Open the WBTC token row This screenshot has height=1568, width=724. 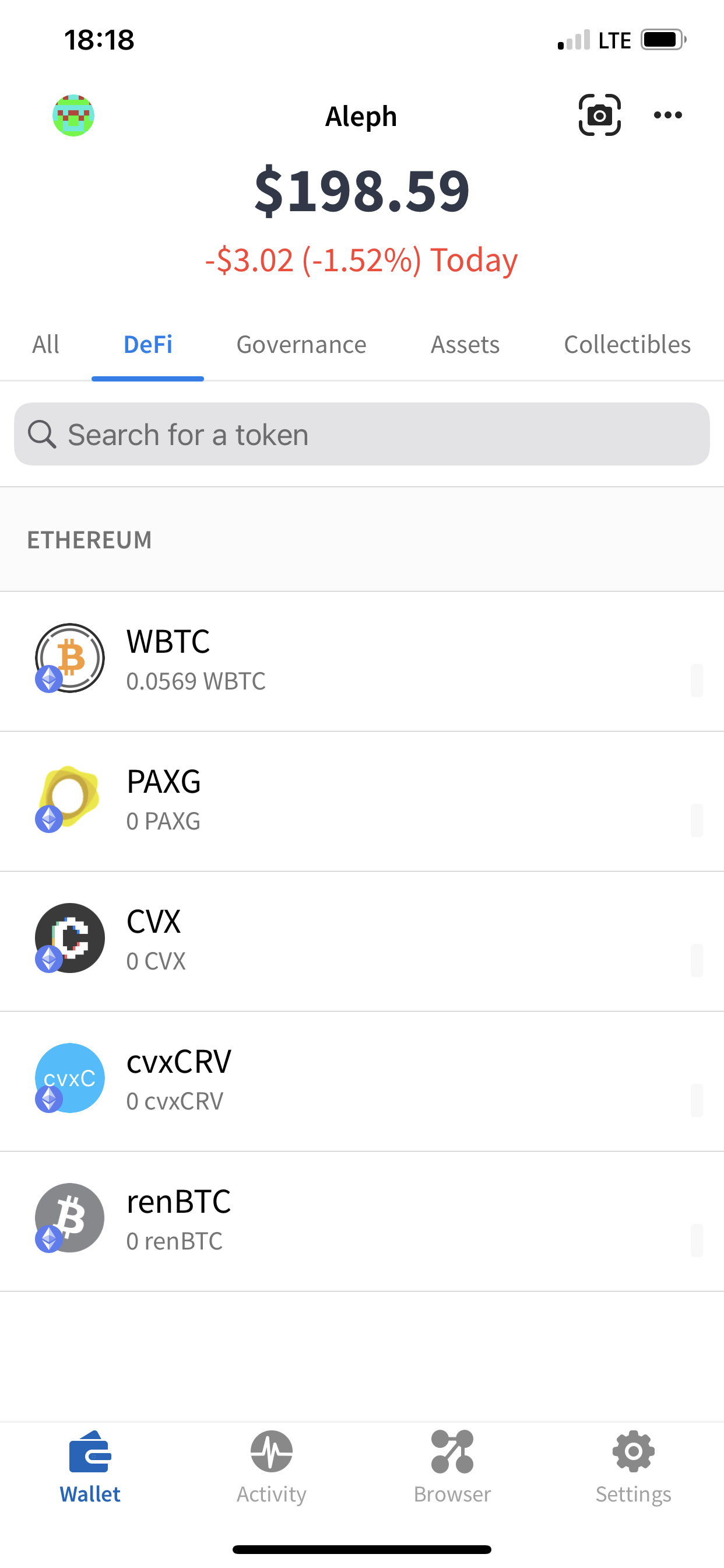(x=362, y=661)
